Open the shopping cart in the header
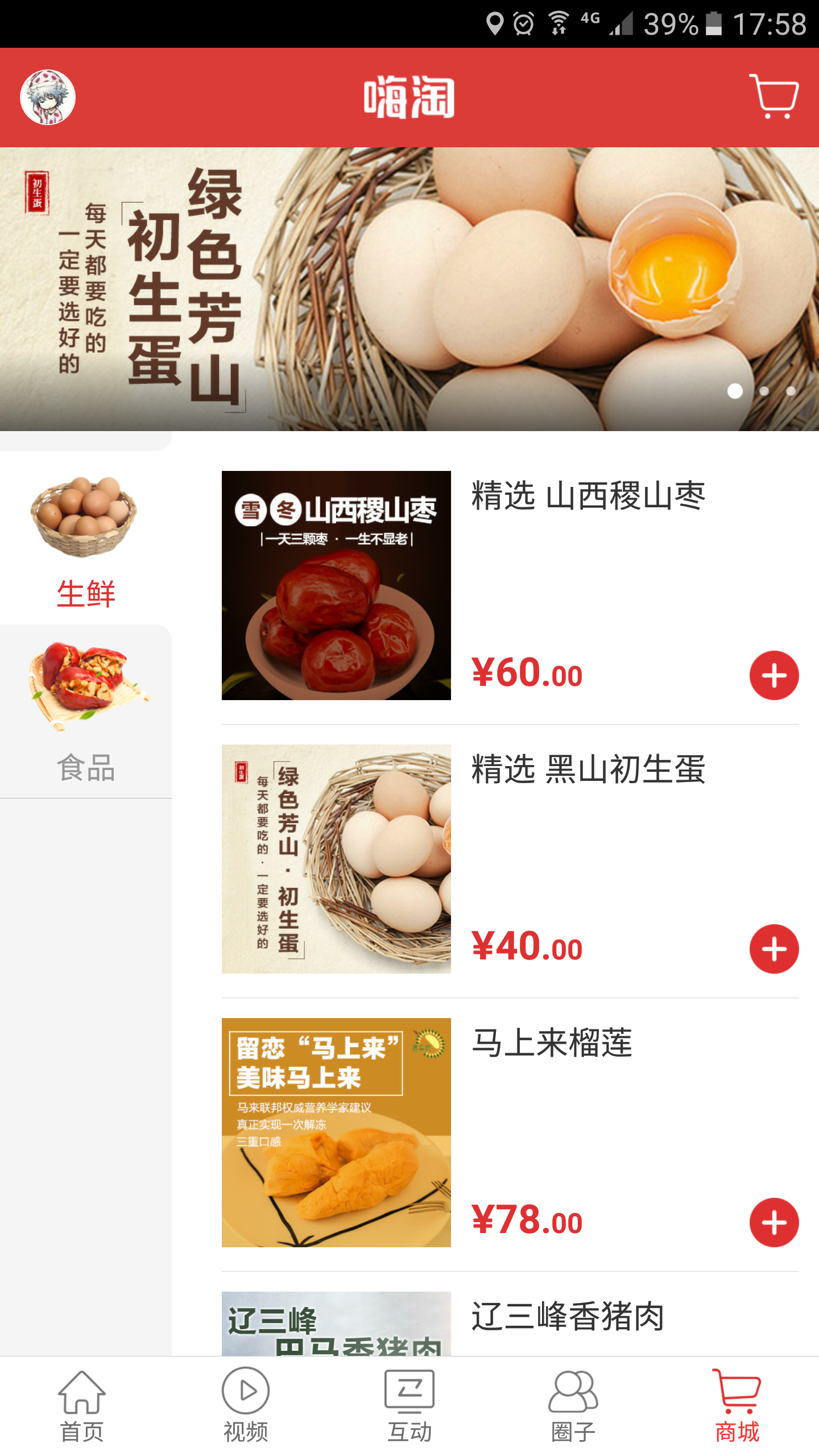 (773, 97)
